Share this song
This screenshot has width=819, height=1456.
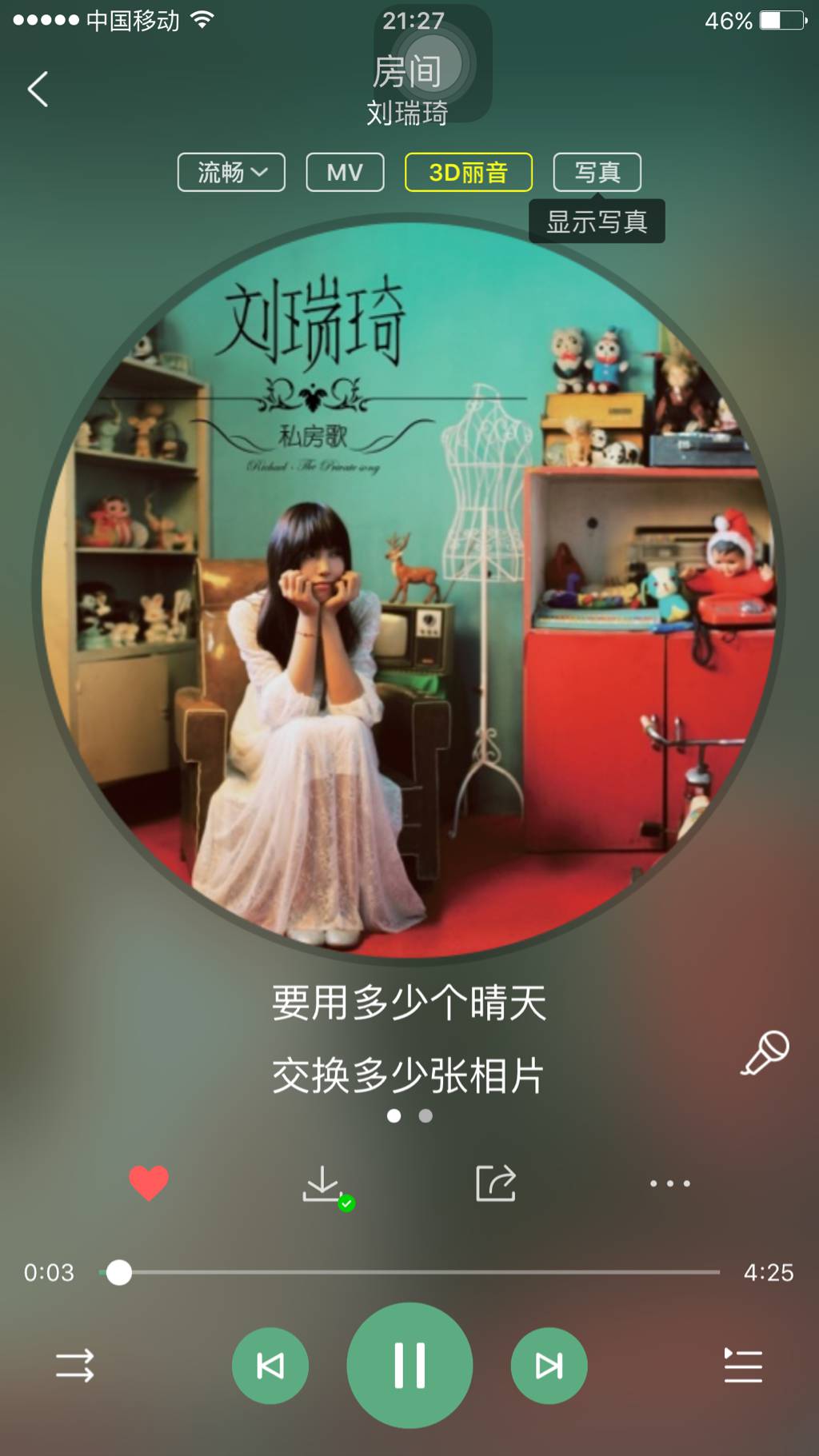click(496, 1183)
